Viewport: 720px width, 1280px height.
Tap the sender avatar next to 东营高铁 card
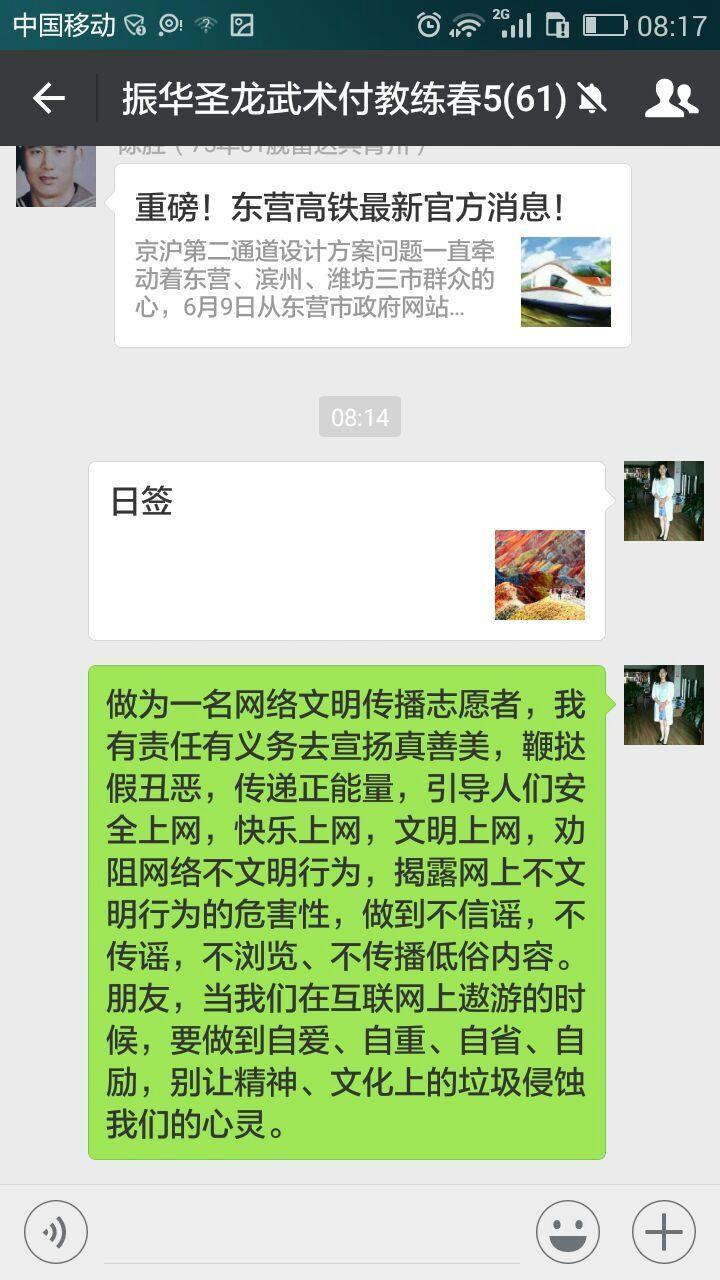click(x=56, y=176)
